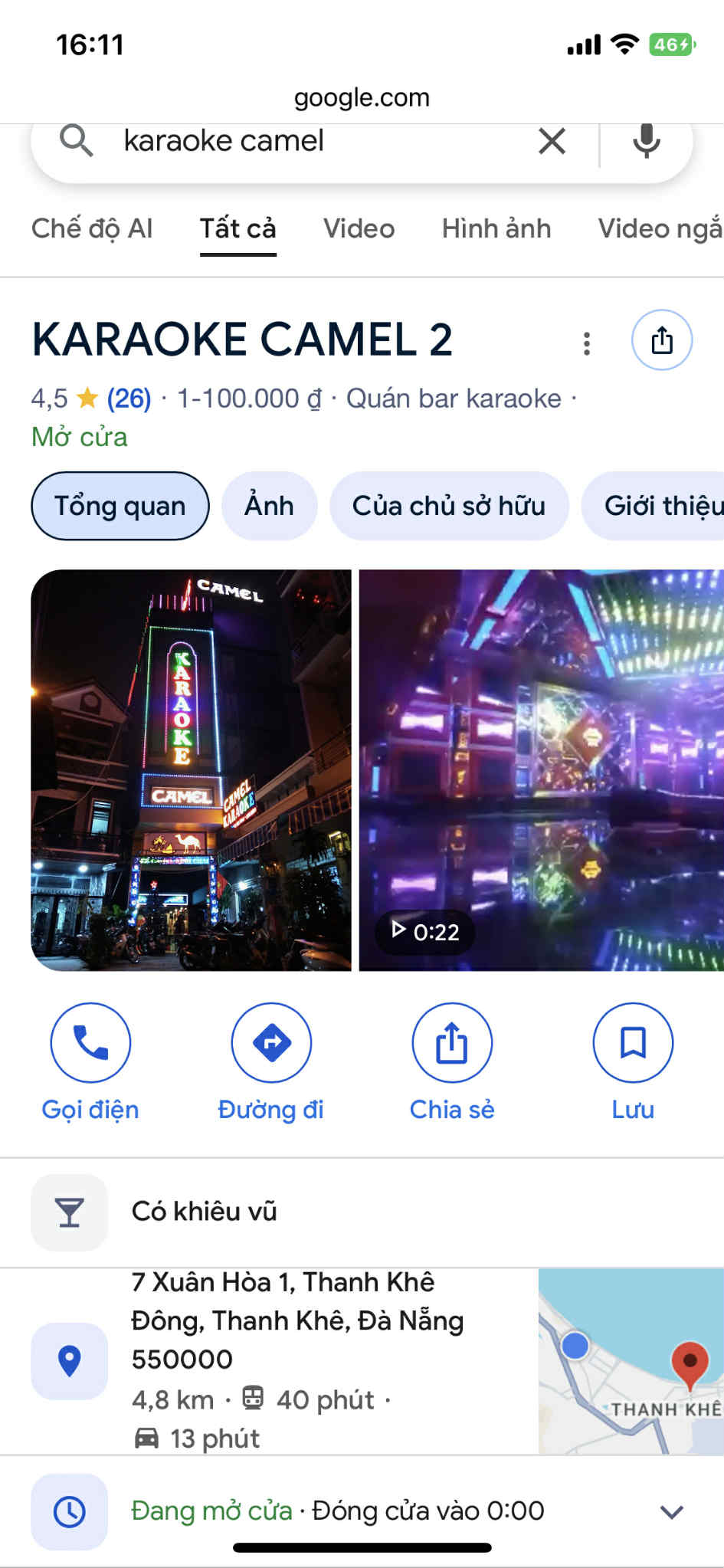
Task: Open the three-dot options for Karaoke Camel 2
Action: click(587, 343)
